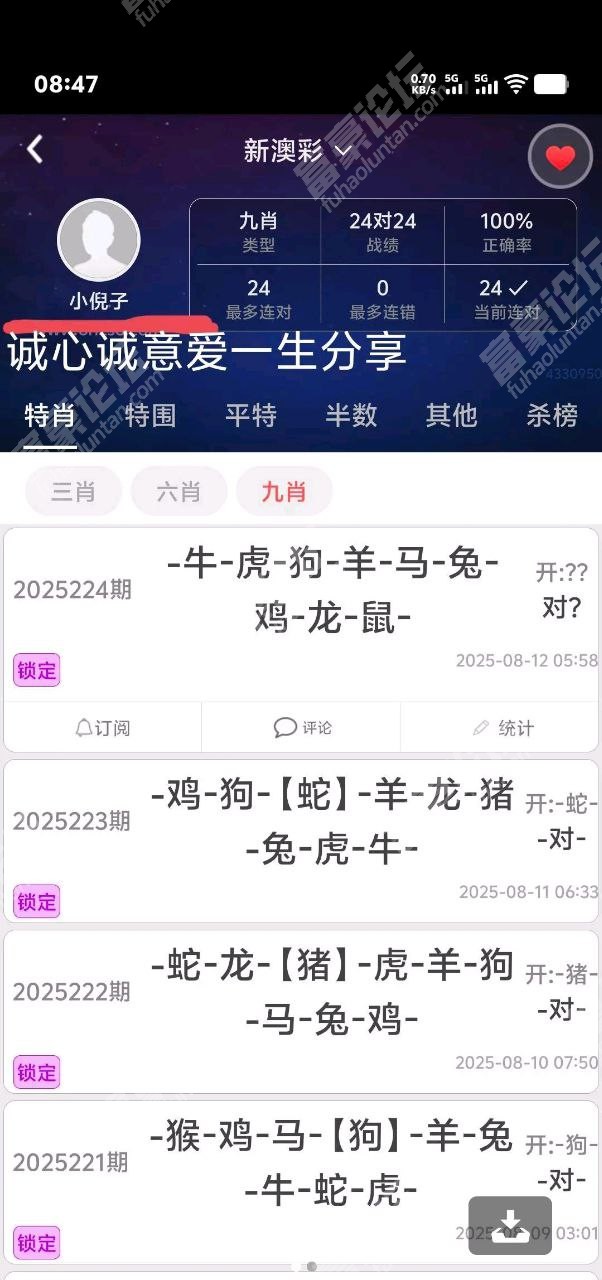Switch to the 其他 tab
602x1280 pixels.
click(x=451, y=415)
